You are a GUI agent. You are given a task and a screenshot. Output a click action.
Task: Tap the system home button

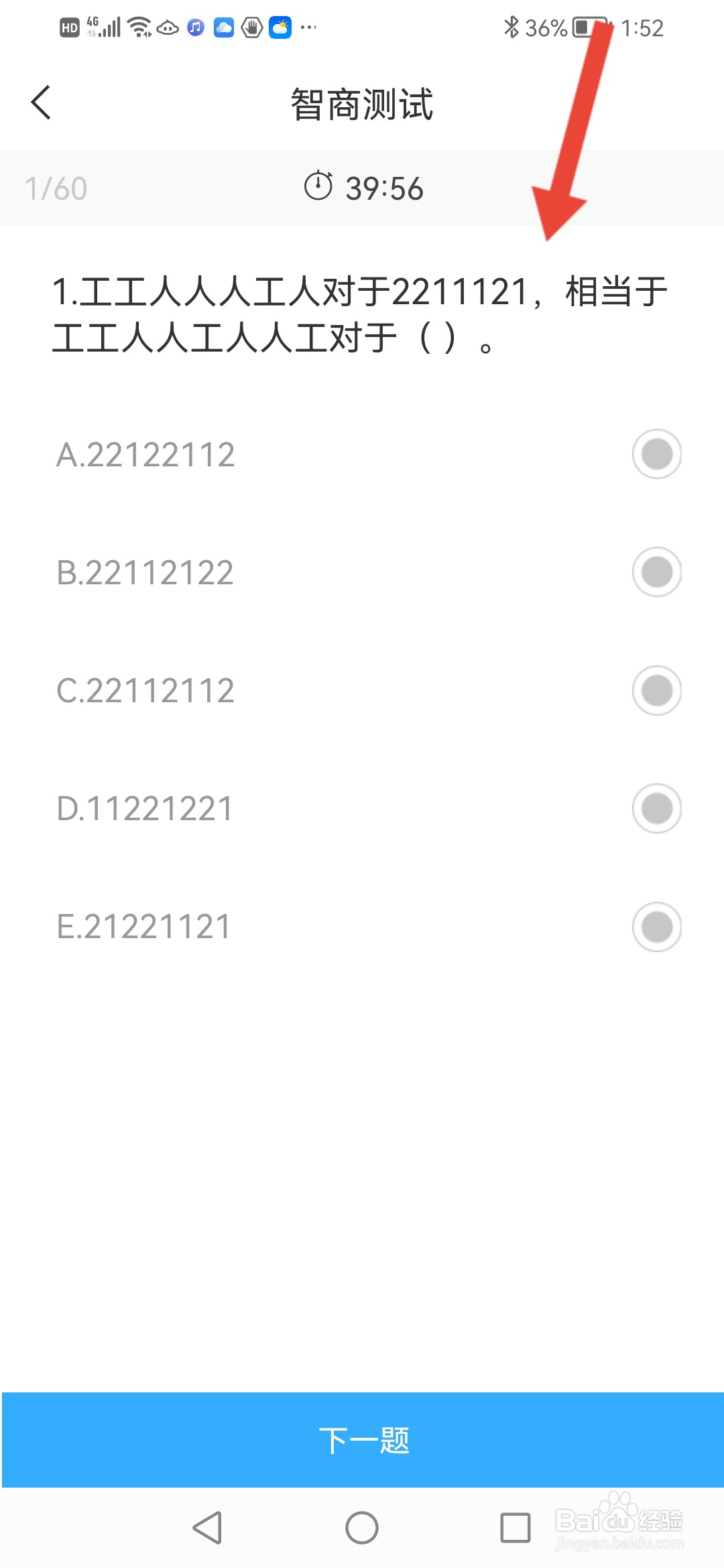pyautogui.click(x=362, y=1528)
